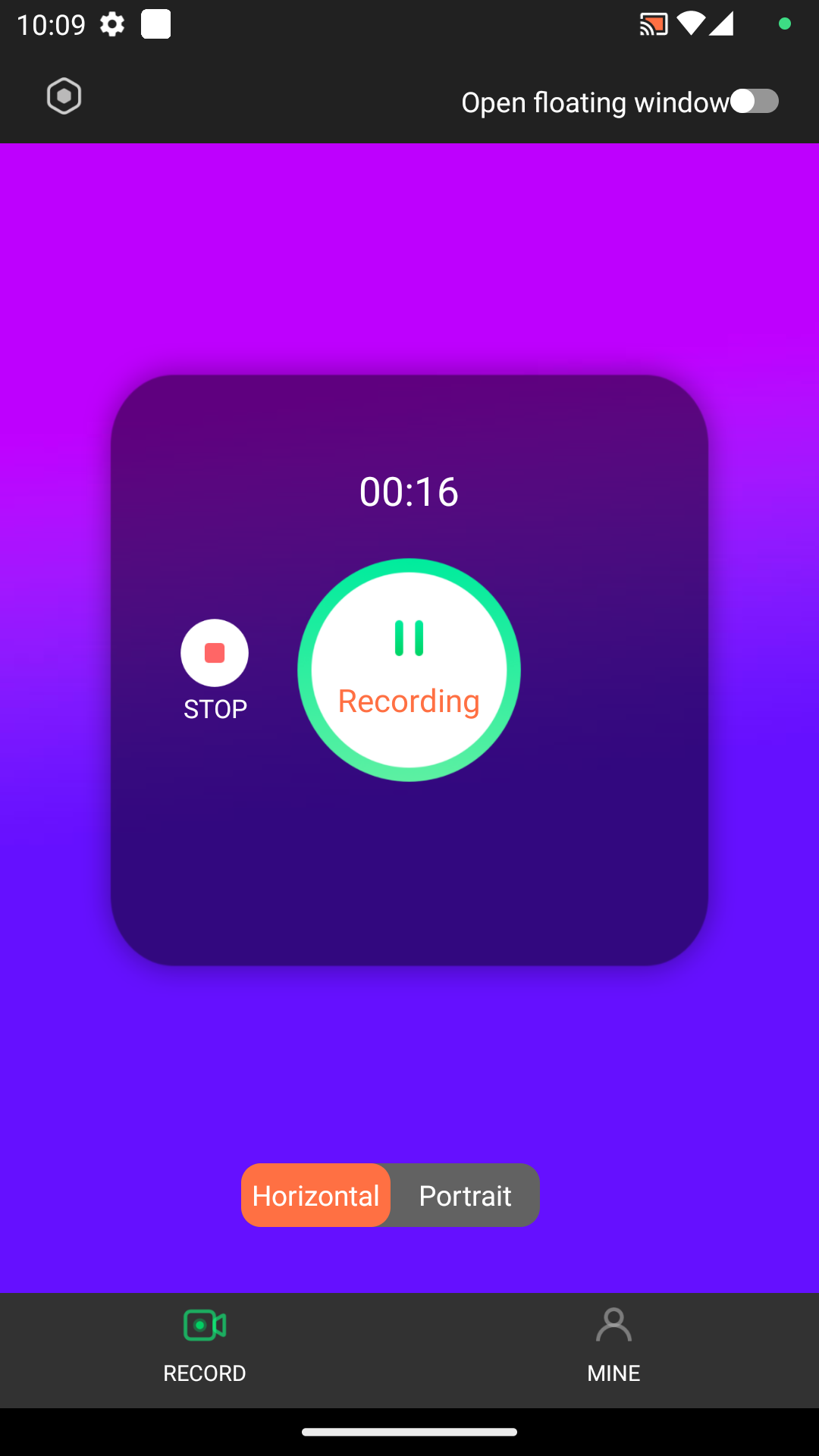This screenshot has width=819, height=1456.
Task: Tap the red square stop icon
Action: point(215,652)
